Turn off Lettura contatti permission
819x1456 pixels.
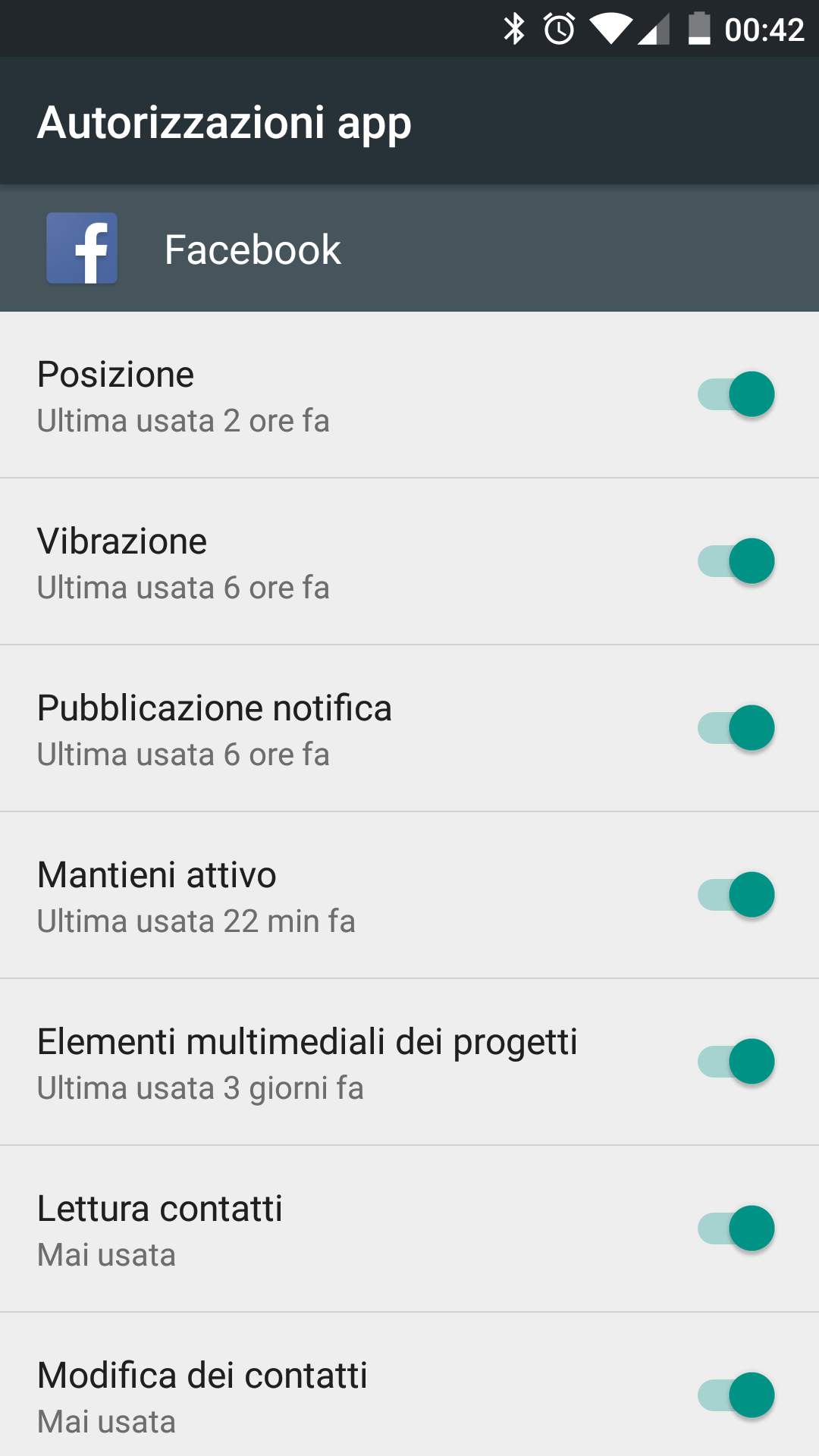[x=736, y=1228]
